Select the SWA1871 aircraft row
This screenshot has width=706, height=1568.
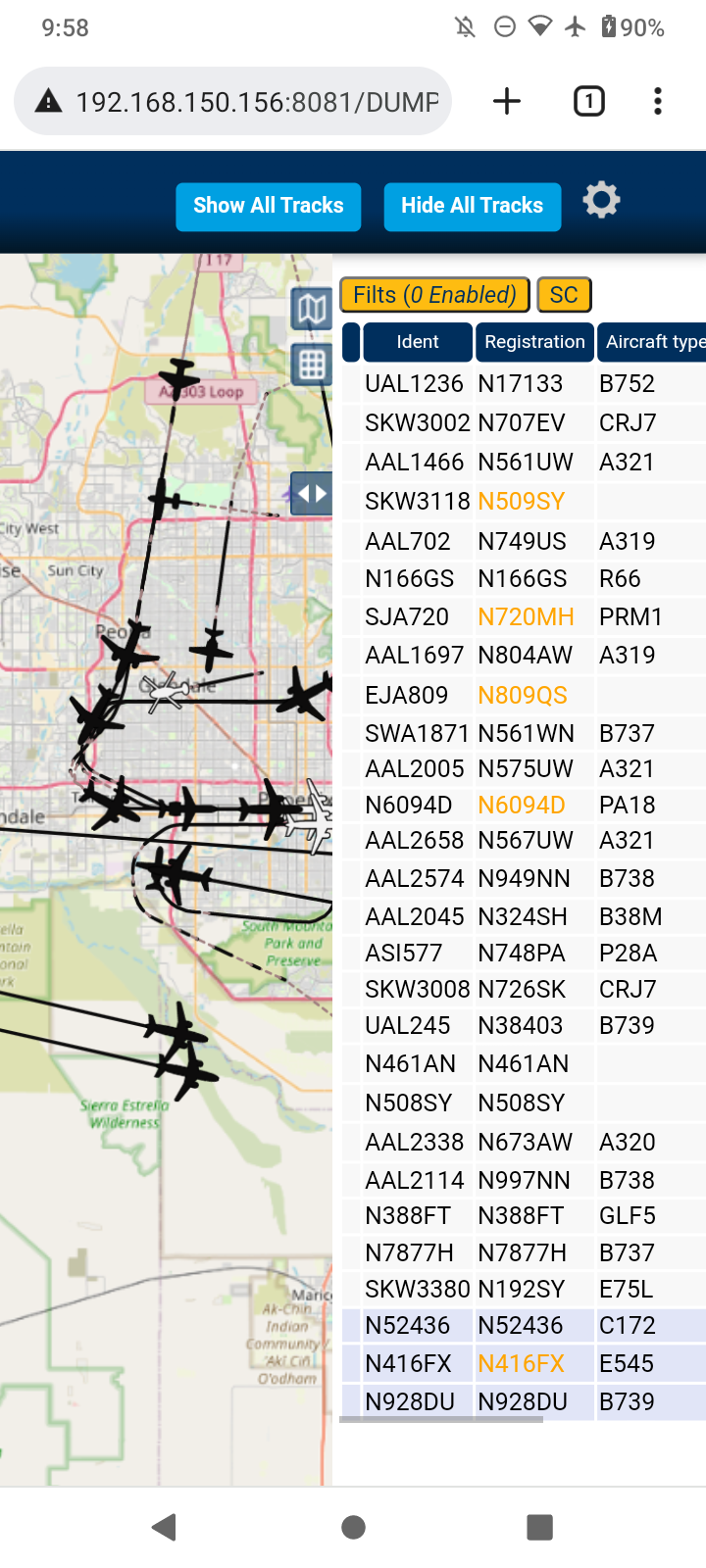click(x=524, y=733)
